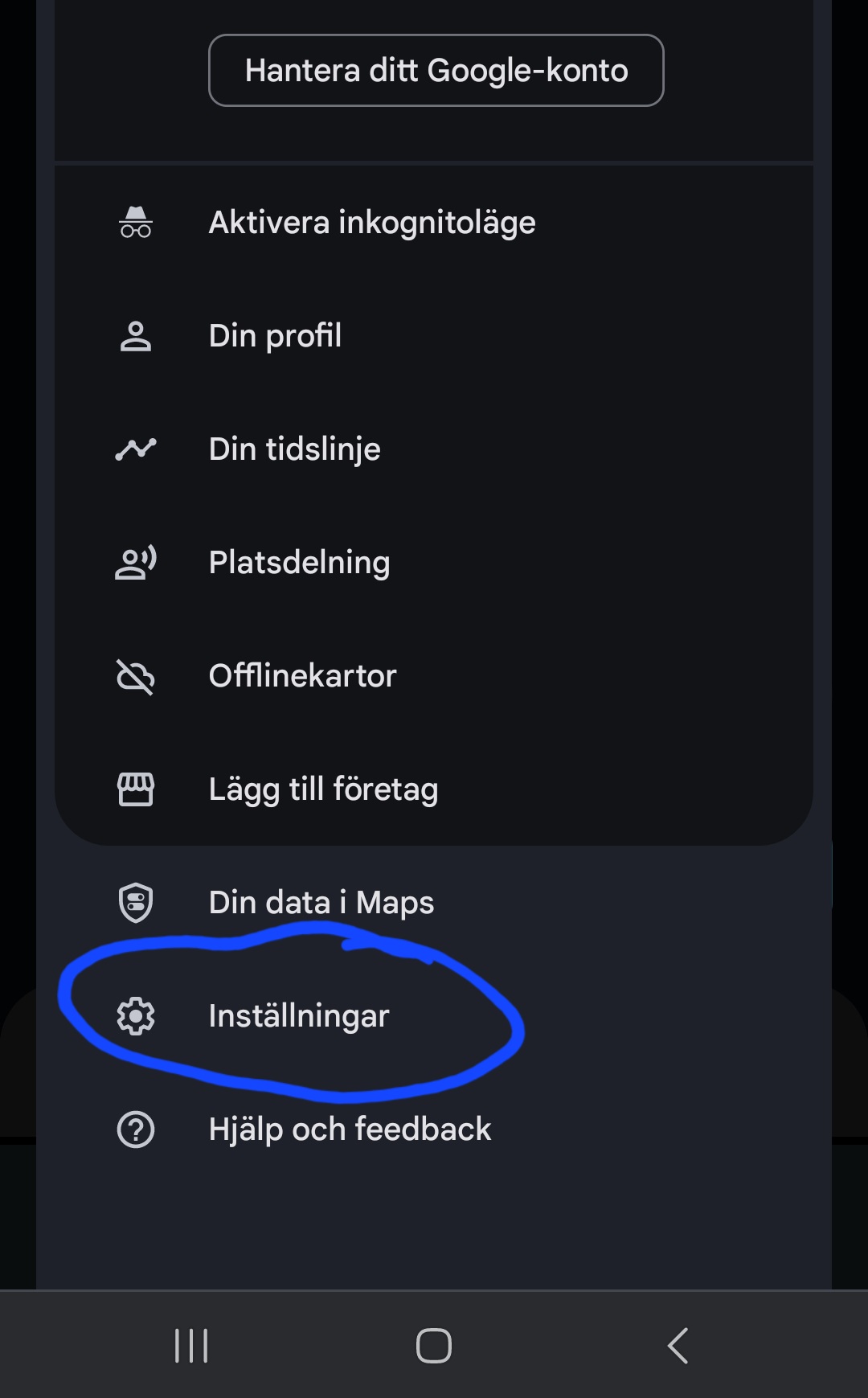Open Aktivera inkognitoläge
Image resolution: width=868 pixels, height=1398 pixels.
[371, 223]
